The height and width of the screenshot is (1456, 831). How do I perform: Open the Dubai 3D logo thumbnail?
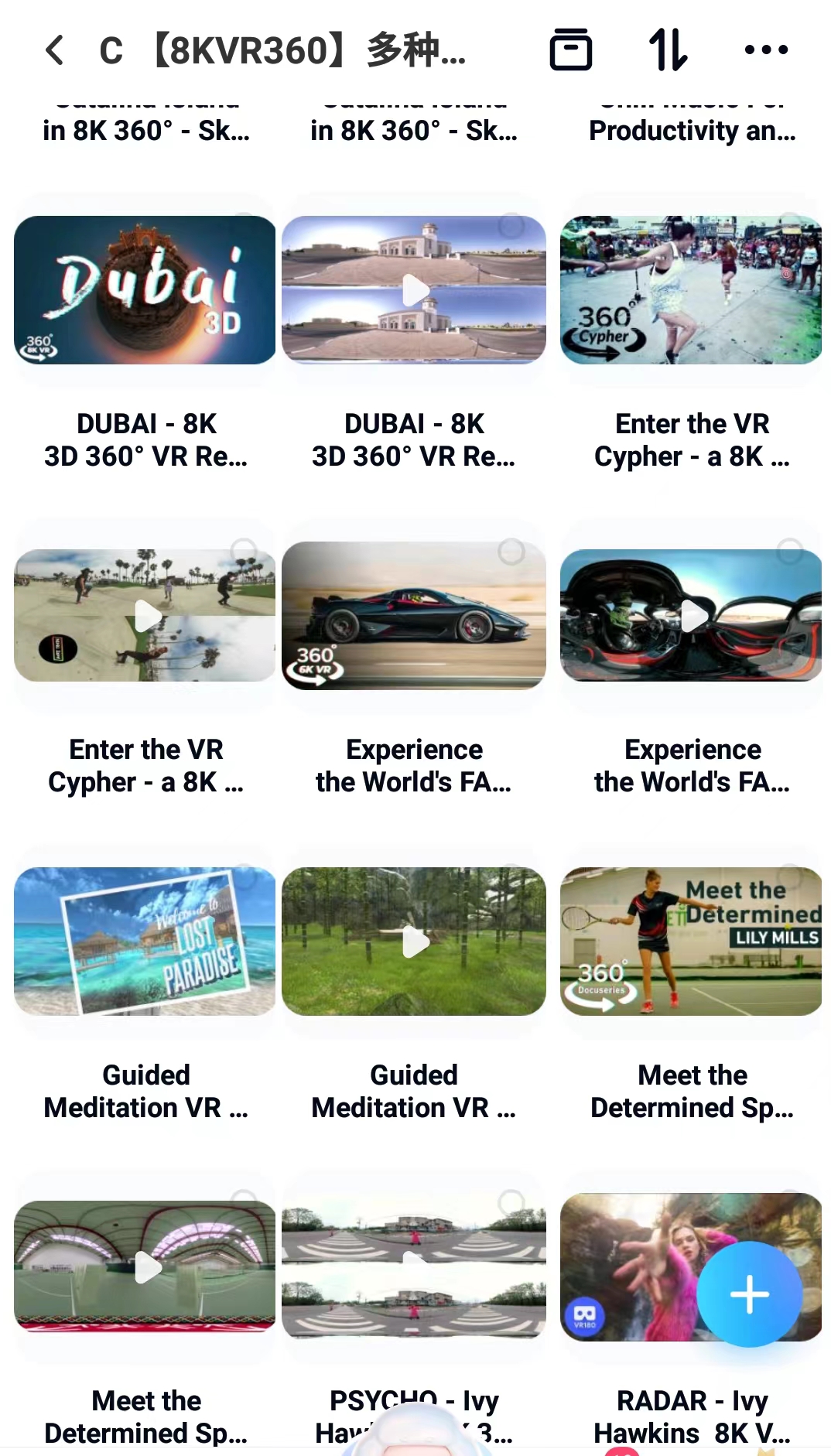pos(145,290)
